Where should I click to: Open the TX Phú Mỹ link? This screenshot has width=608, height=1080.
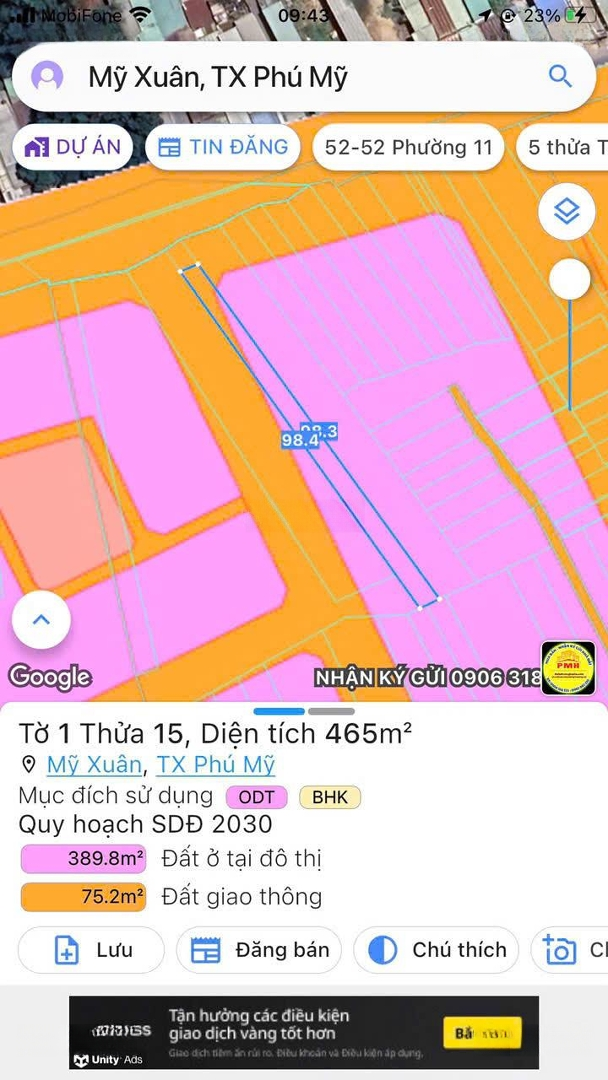(216, 765)
